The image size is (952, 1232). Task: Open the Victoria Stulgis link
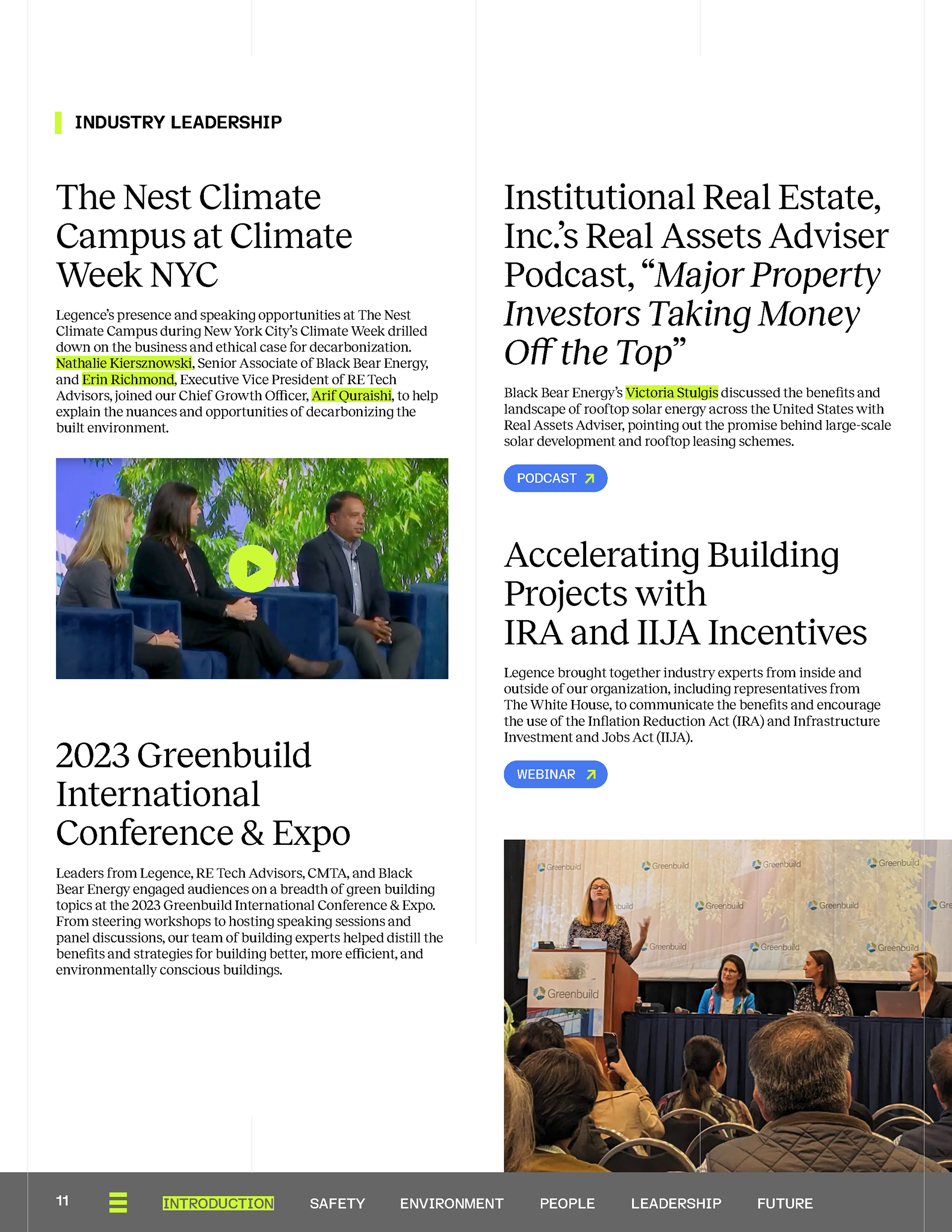671,393
